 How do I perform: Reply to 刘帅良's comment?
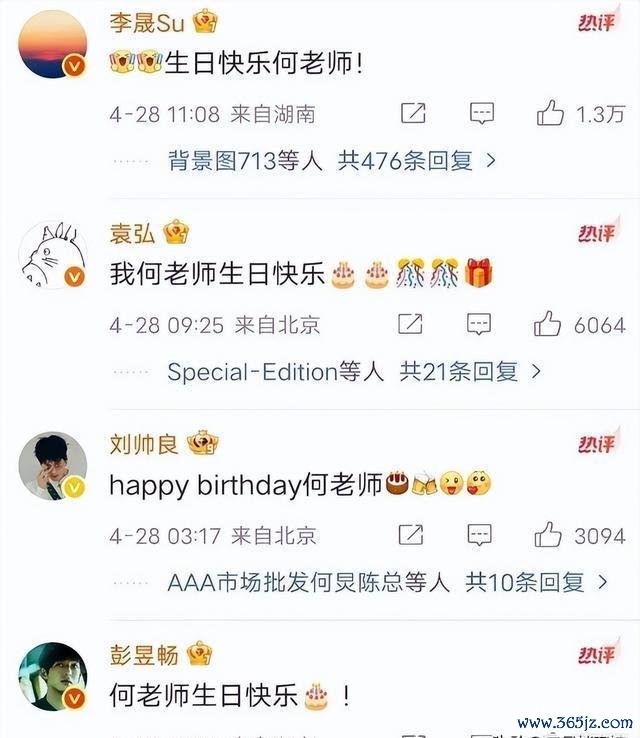pos(480,535)
